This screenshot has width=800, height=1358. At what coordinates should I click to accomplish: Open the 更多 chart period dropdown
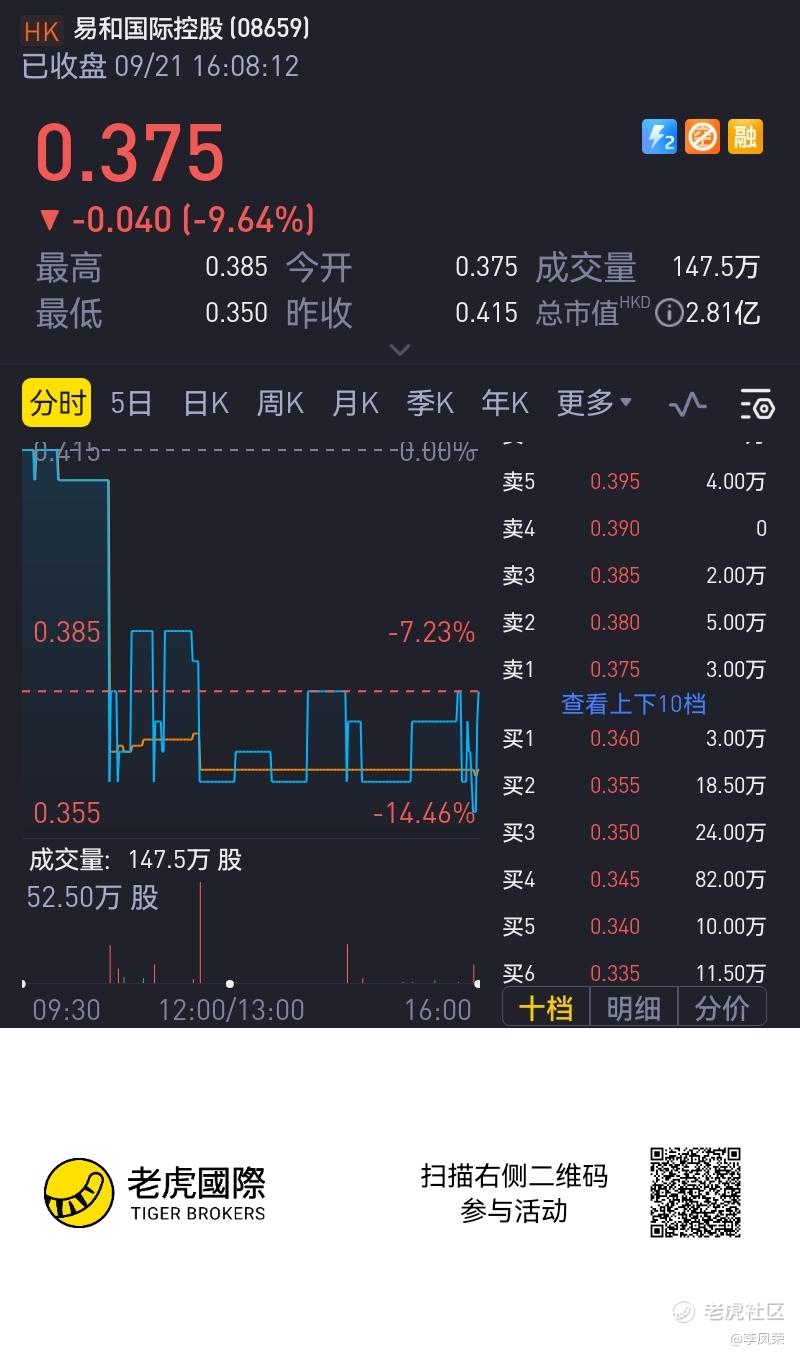(x=594, y=404)
